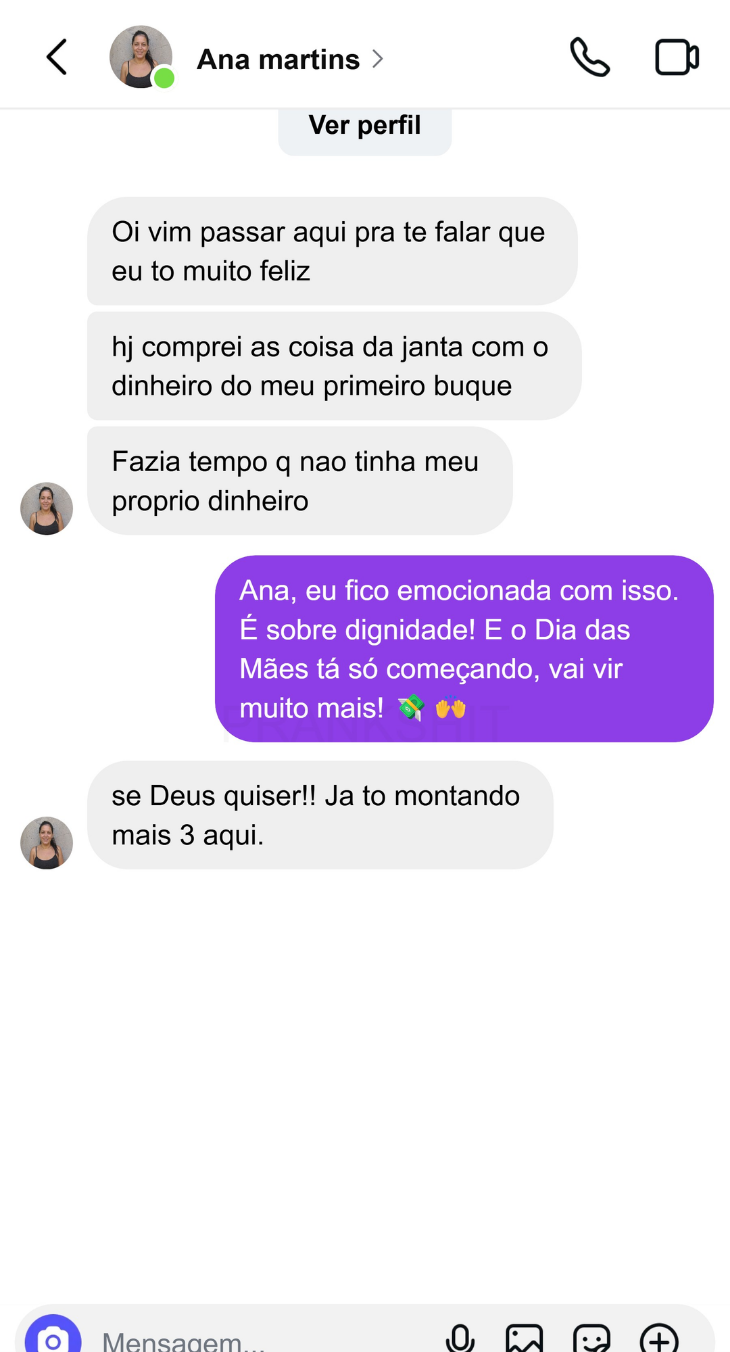Image resolution: width=730 pixels, height=1352 pixels.
Task: Record a voice message with the microphone
Action: click(460, 1338)
